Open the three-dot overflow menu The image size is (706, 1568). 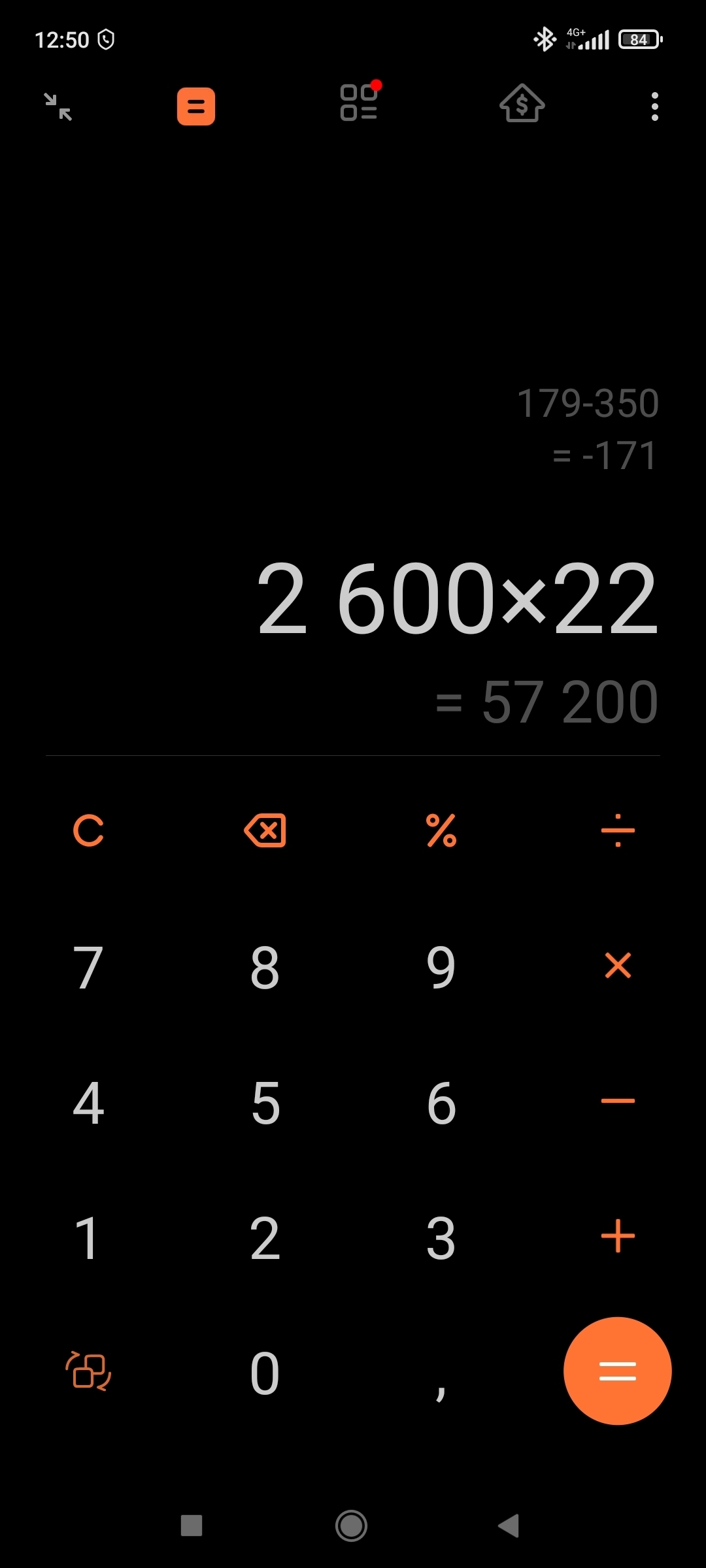[654, 106]
